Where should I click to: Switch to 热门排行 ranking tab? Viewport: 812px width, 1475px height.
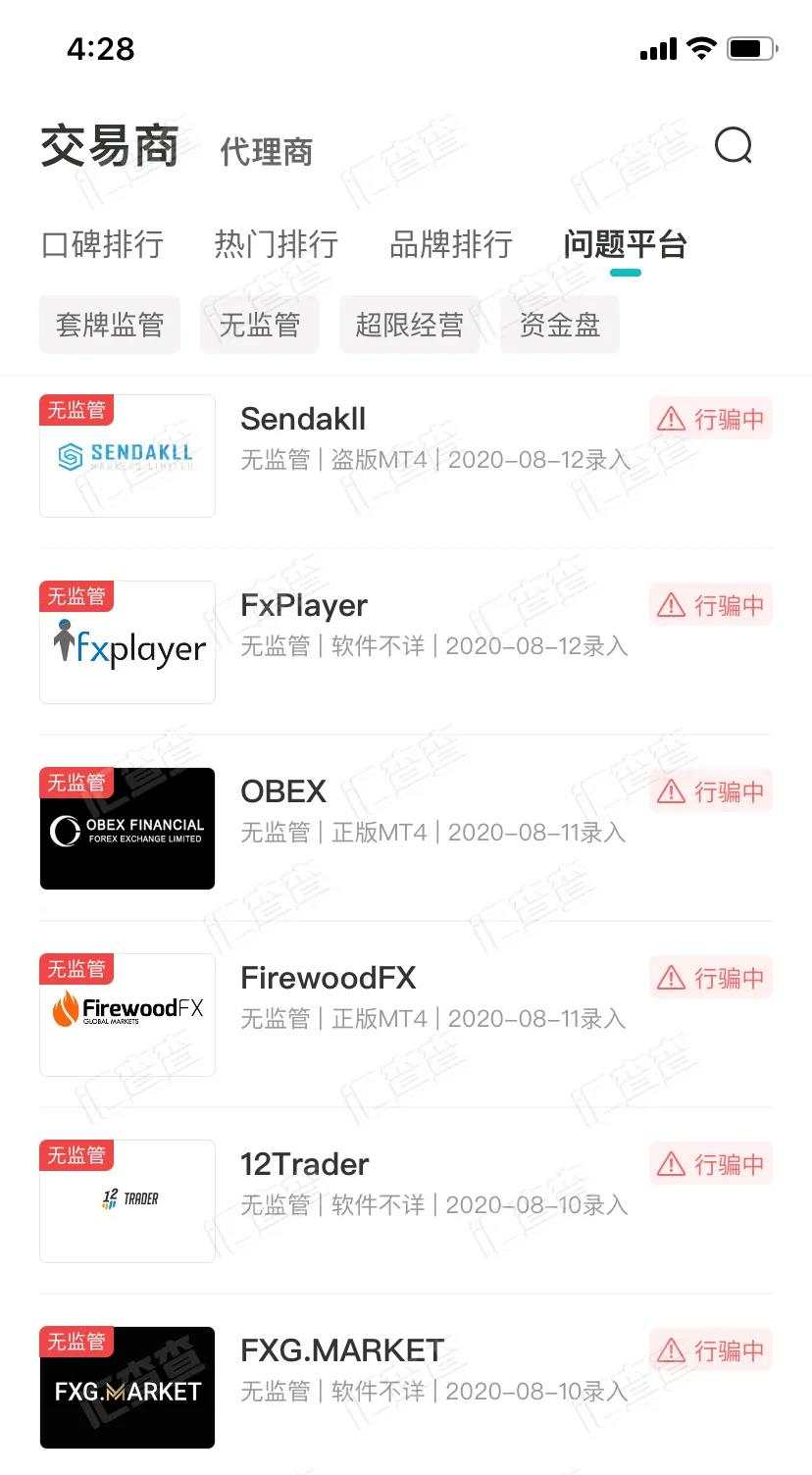coord(276,244)
